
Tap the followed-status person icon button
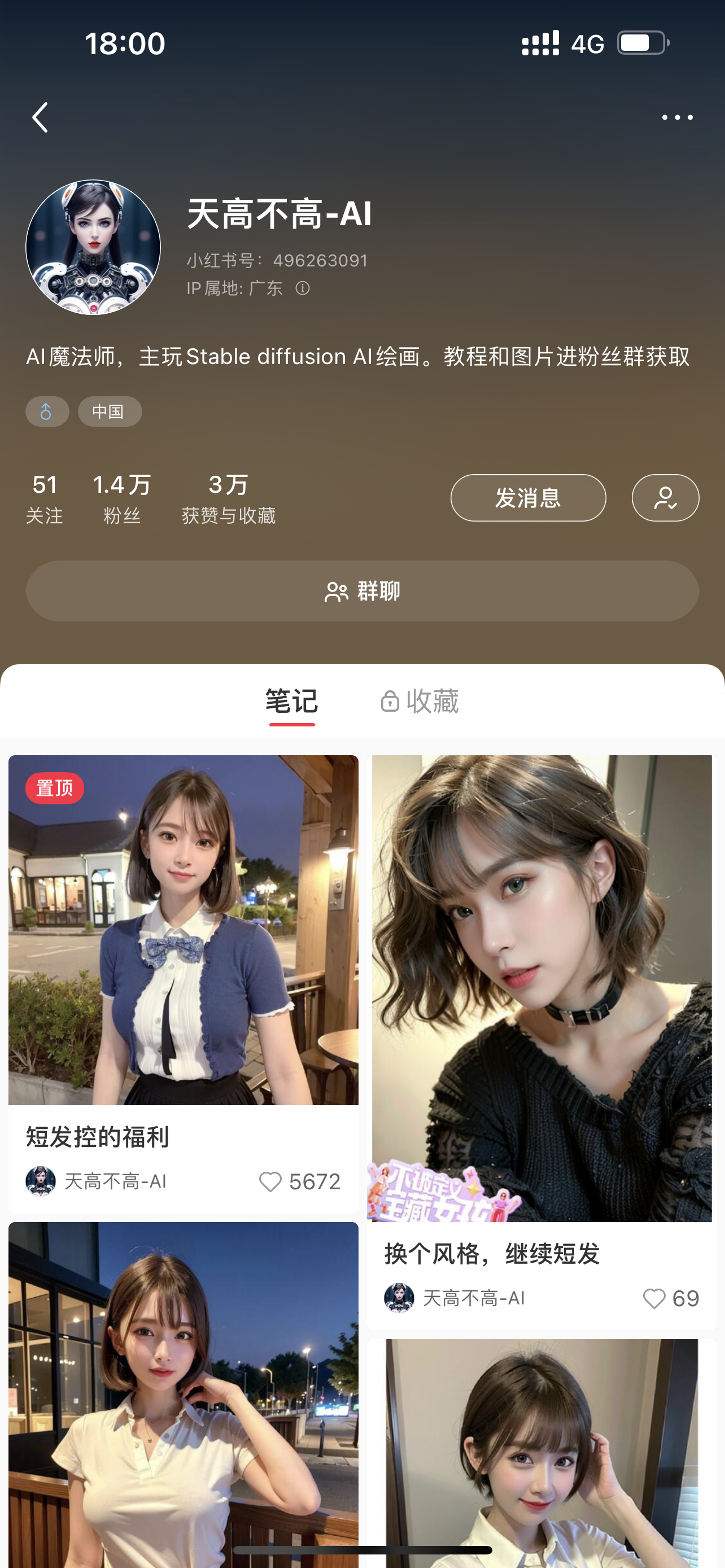[x=665, y=498]
